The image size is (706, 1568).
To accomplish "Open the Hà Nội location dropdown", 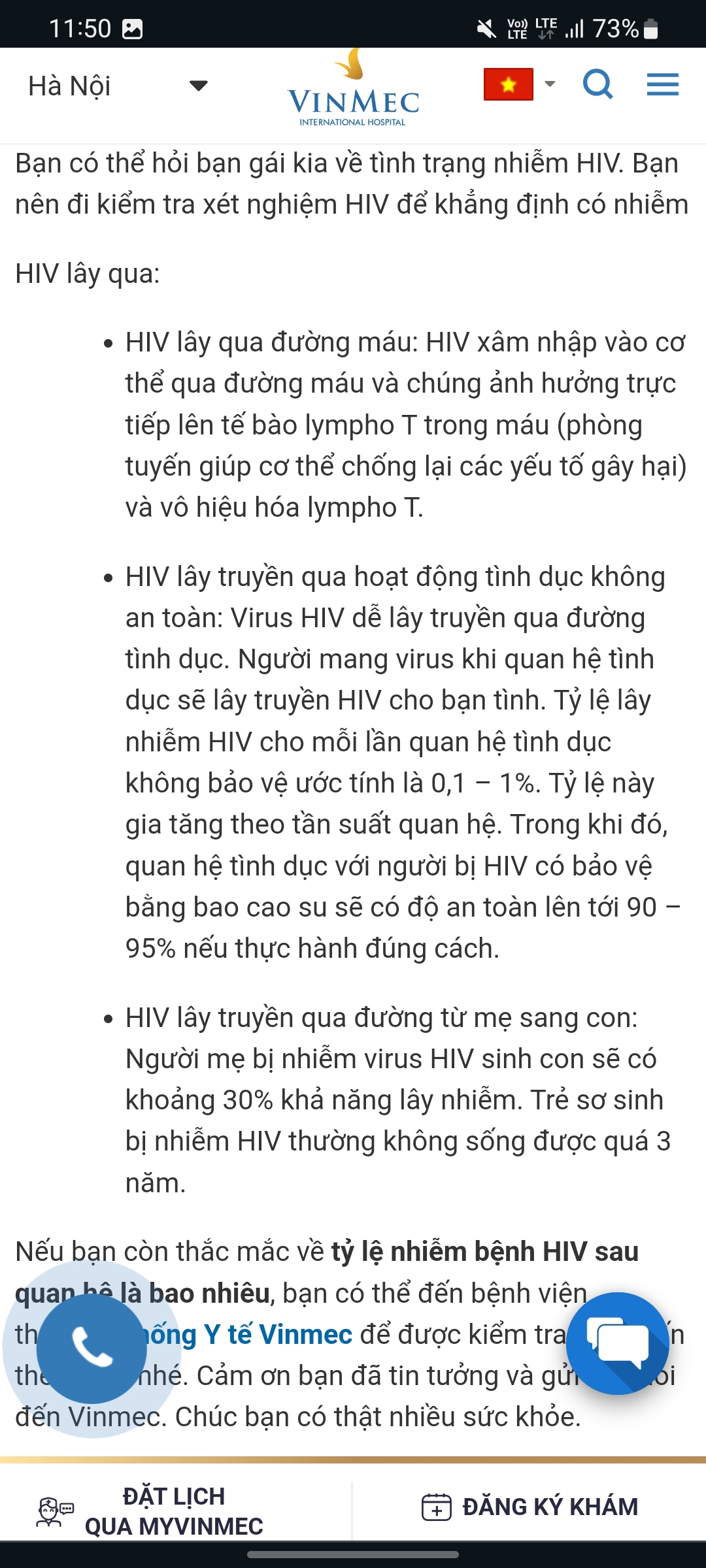I will click(118, 86).
